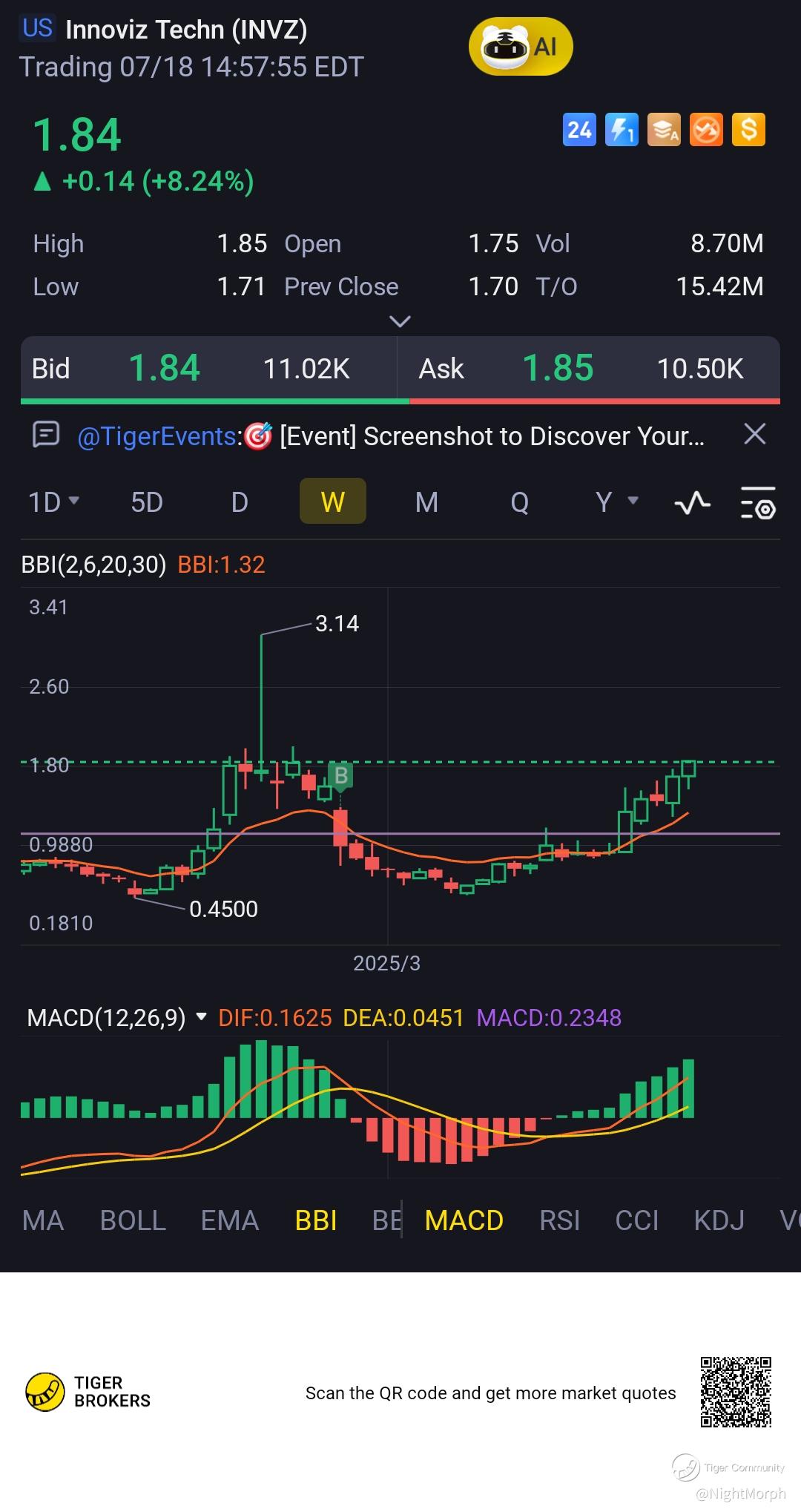
Task: Switch to monthly M chart
Action: tap(426, 502)
